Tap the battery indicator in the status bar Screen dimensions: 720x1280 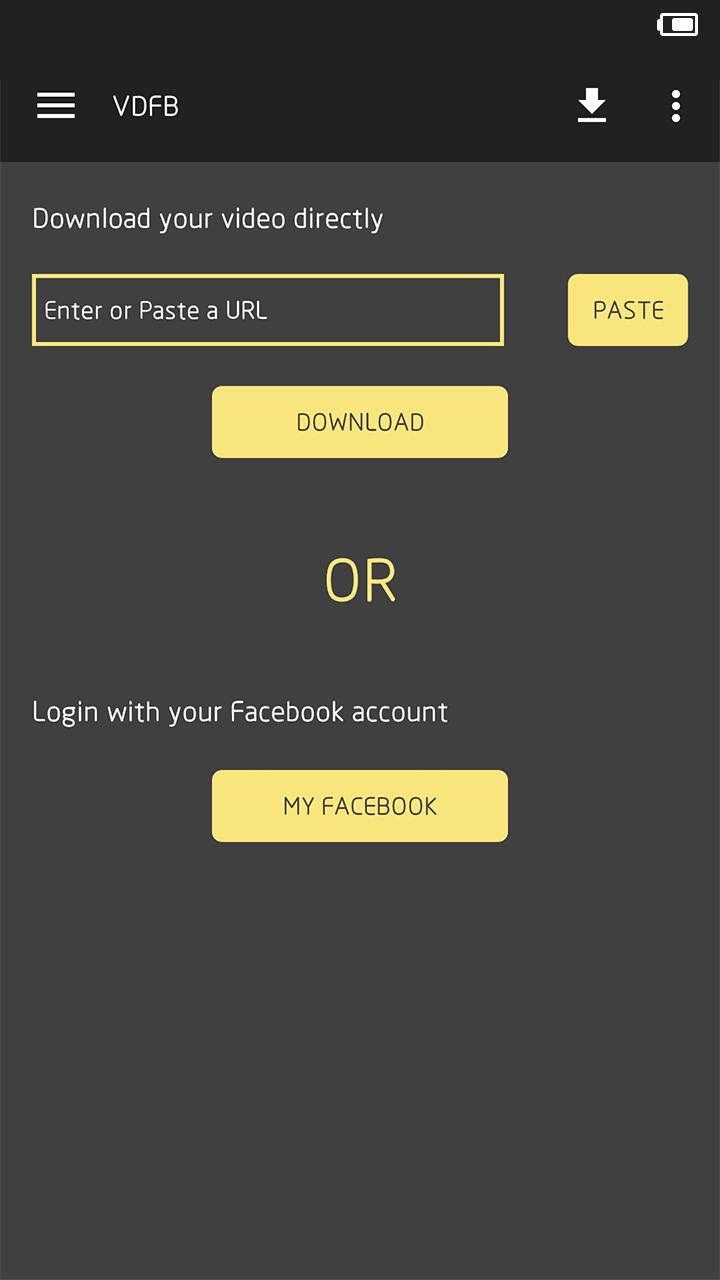tap(677, 23)
